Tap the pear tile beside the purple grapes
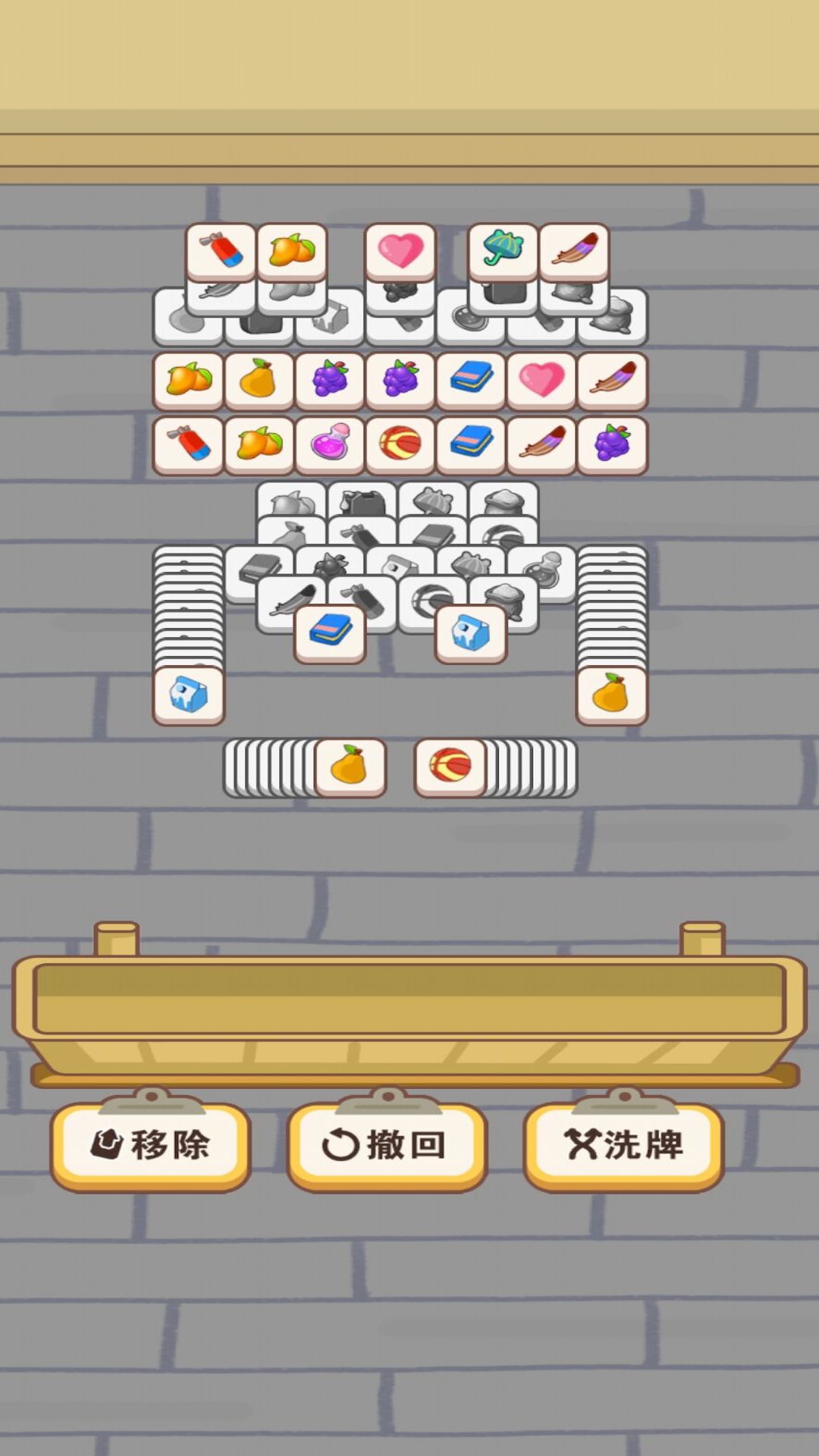This screenshot has width=819, height=1456. click(x=259, y=379)
